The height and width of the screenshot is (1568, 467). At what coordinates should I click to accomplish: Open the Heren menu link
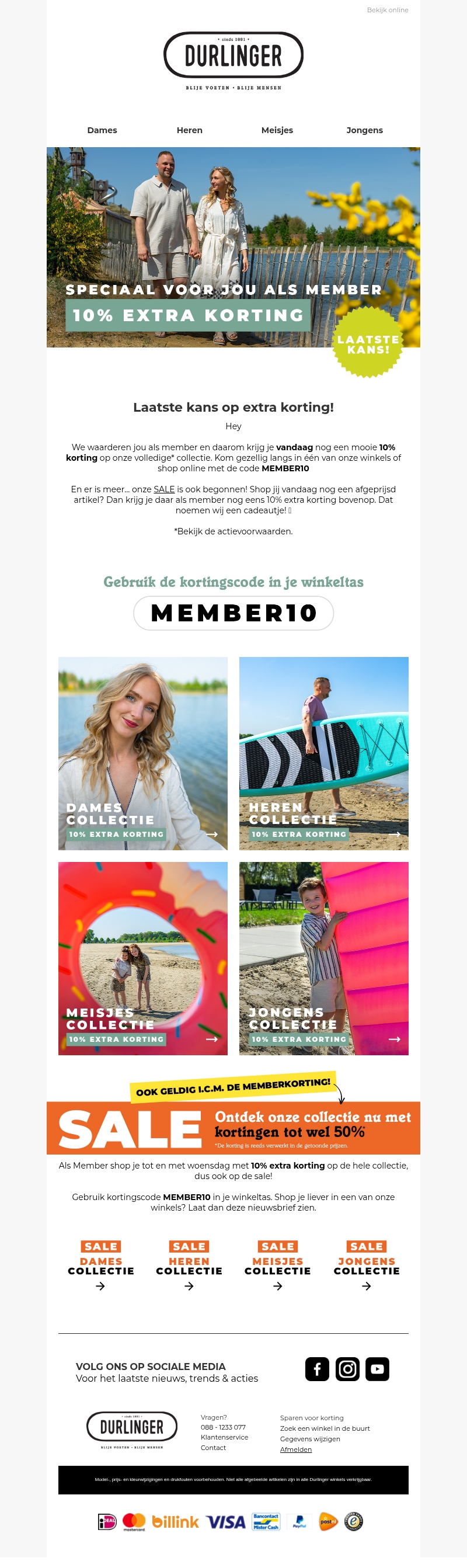[190, 130]
